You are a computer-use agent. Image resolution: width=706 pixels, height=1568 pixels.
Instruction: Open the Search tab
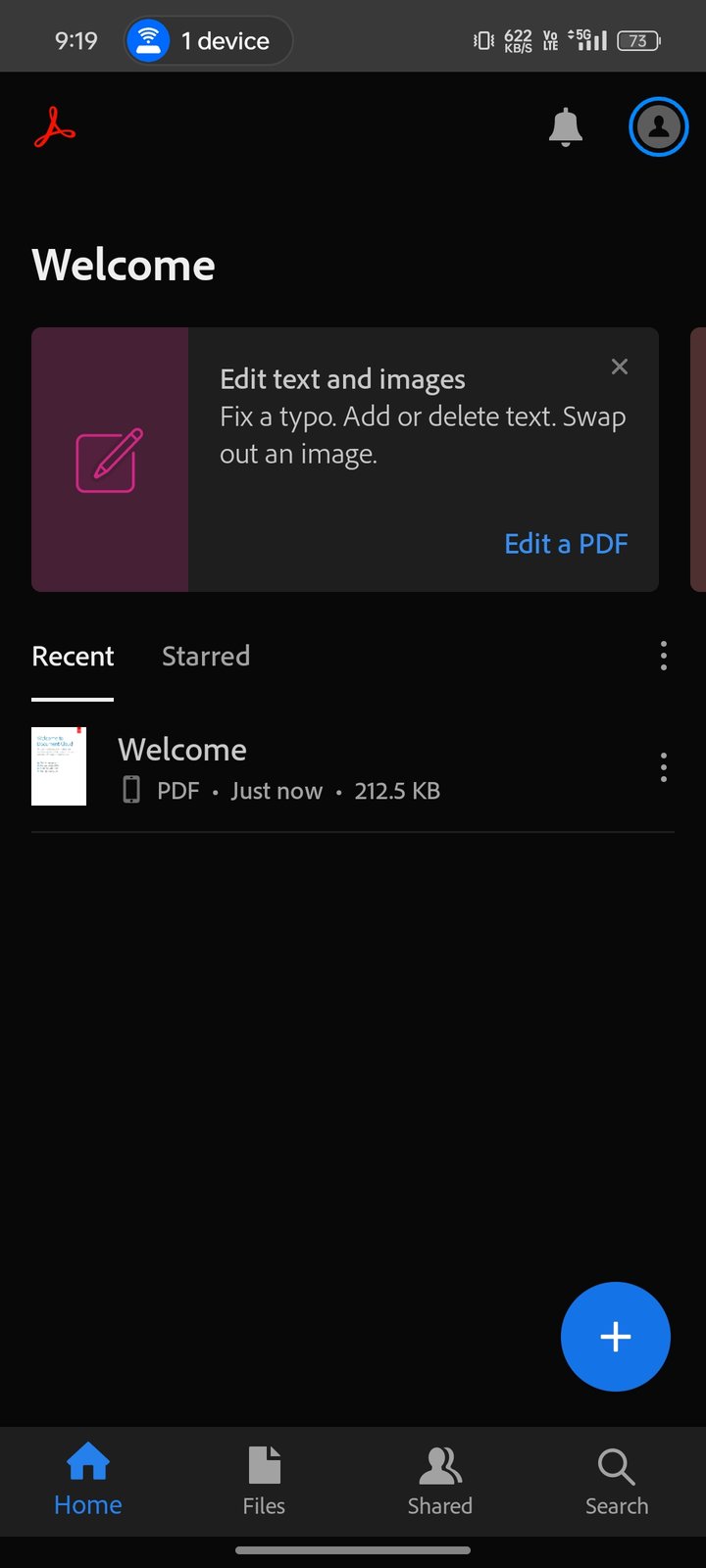point(617,1480)
